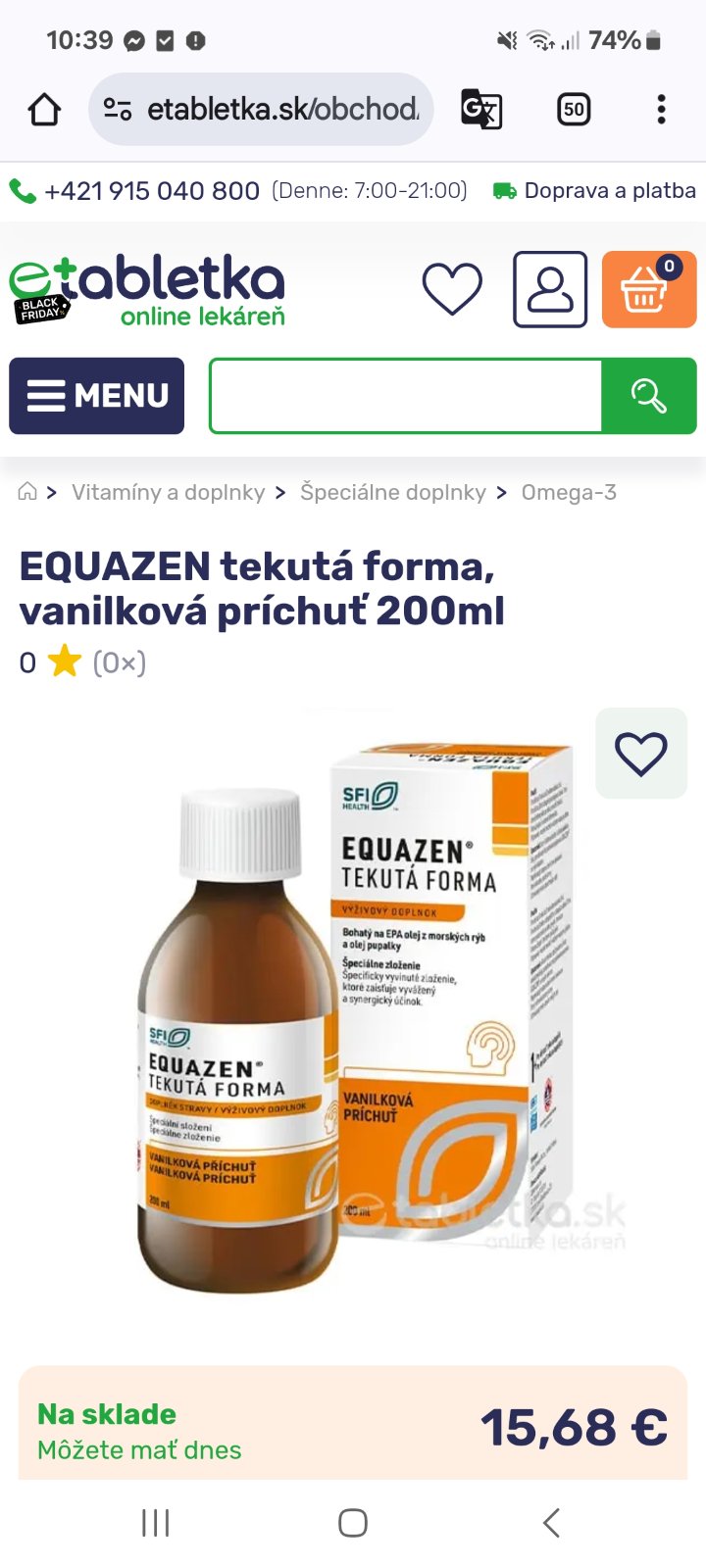Focus the product search field
Screen dimensions: 706x1568
coord(406,396)
